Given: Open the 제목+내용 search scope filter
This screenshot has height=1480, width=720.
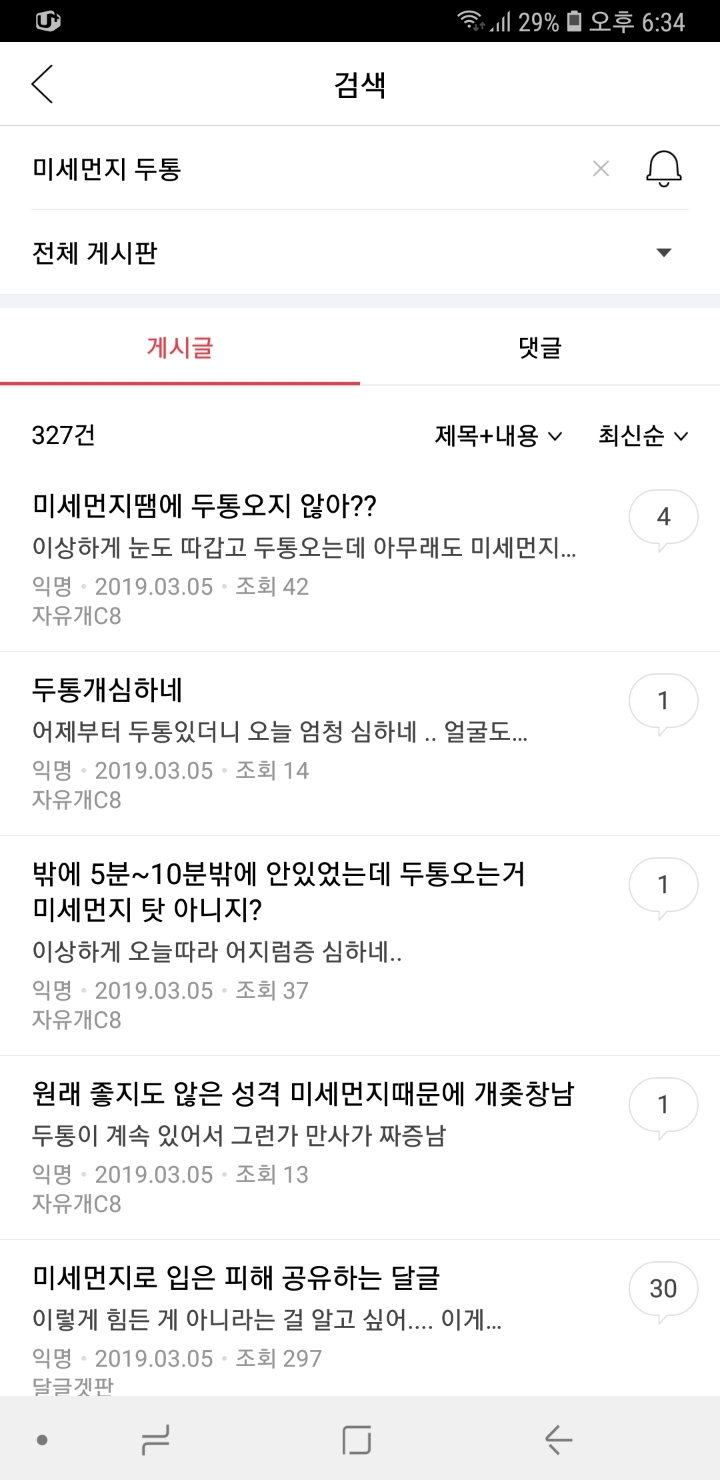Looking at the screenshot, I should click(498, 436).
